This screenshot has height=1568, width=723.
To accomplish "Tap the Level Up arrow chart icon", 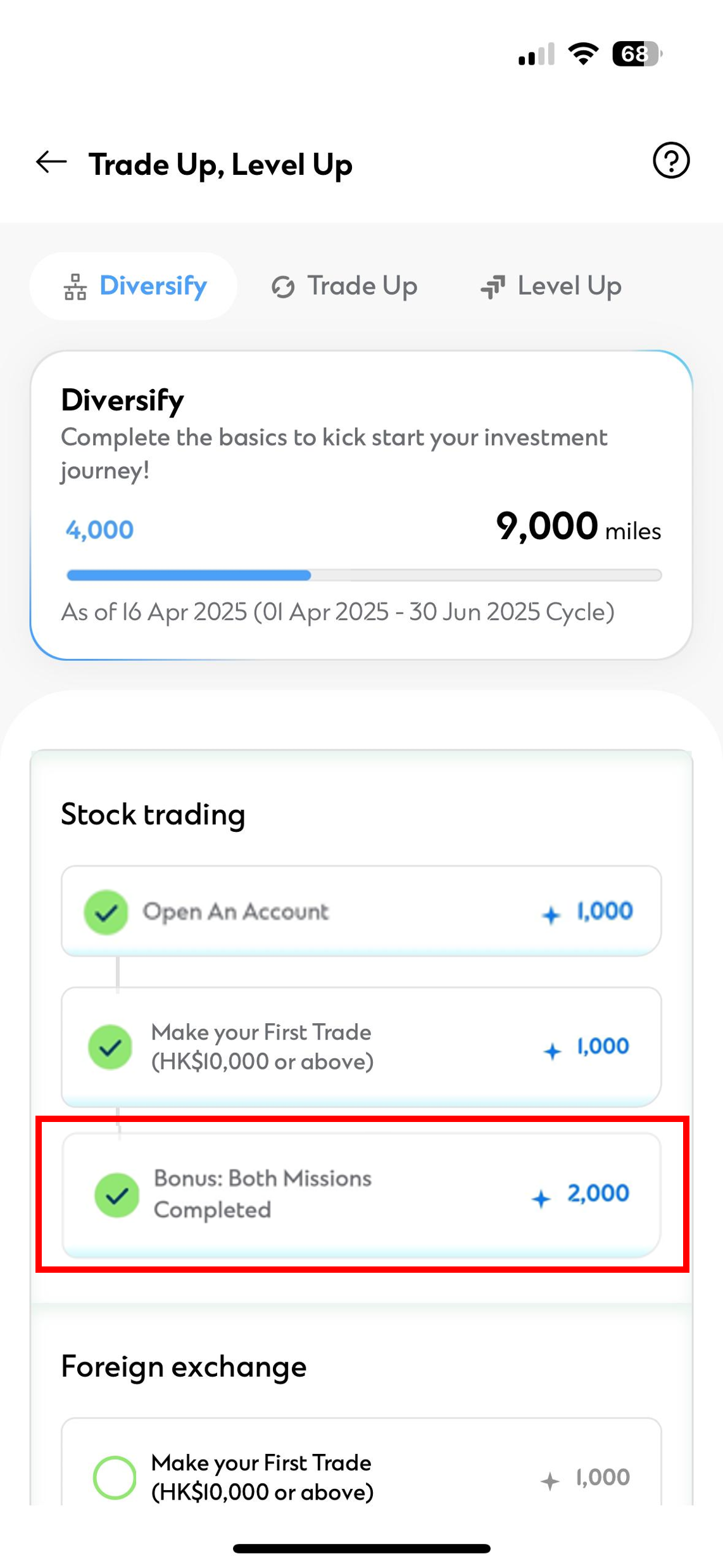I will tap(493, 286).
